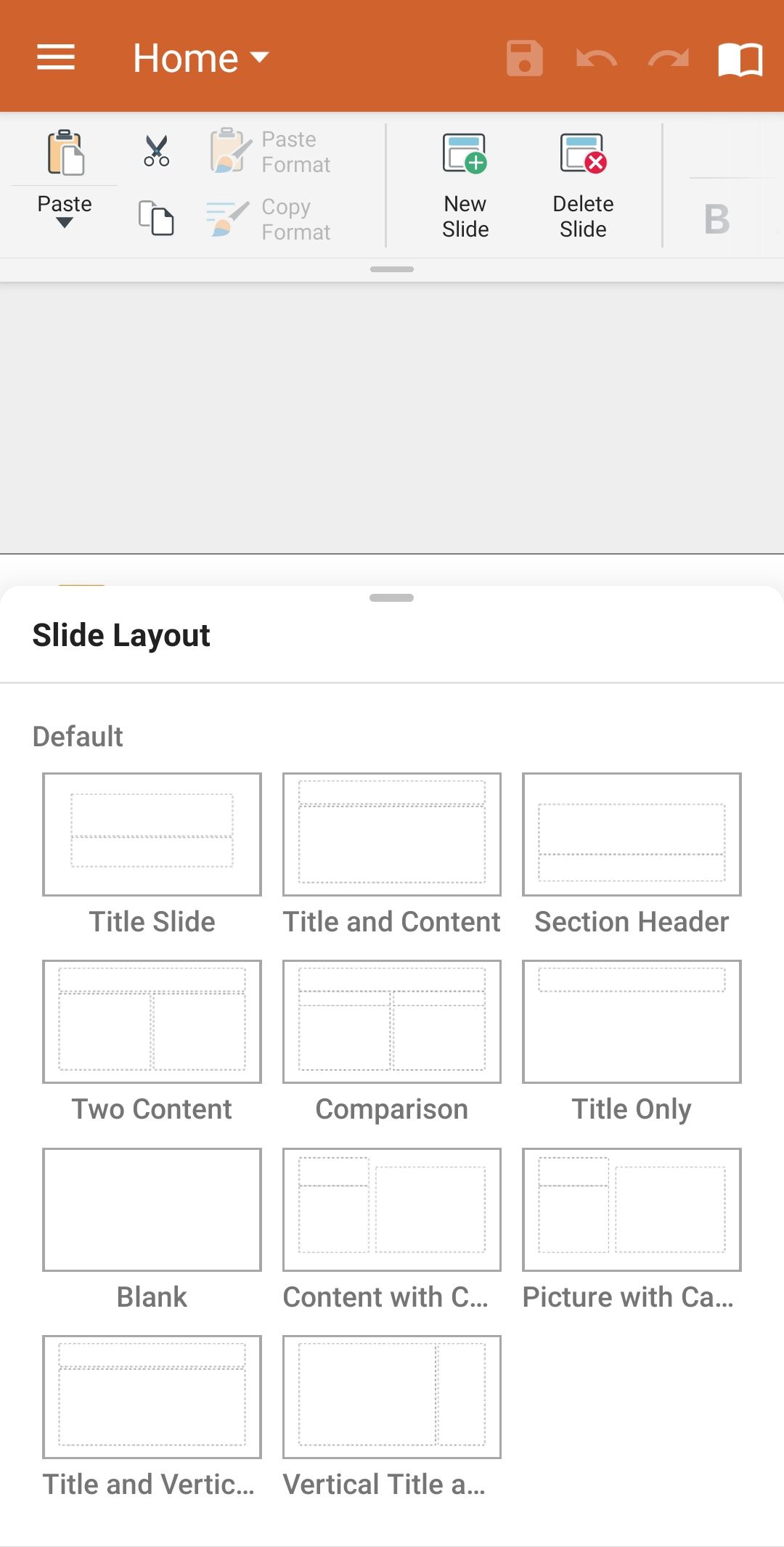Add a New Slide
The image size is (784, 1547).
[x=465, y=186]
